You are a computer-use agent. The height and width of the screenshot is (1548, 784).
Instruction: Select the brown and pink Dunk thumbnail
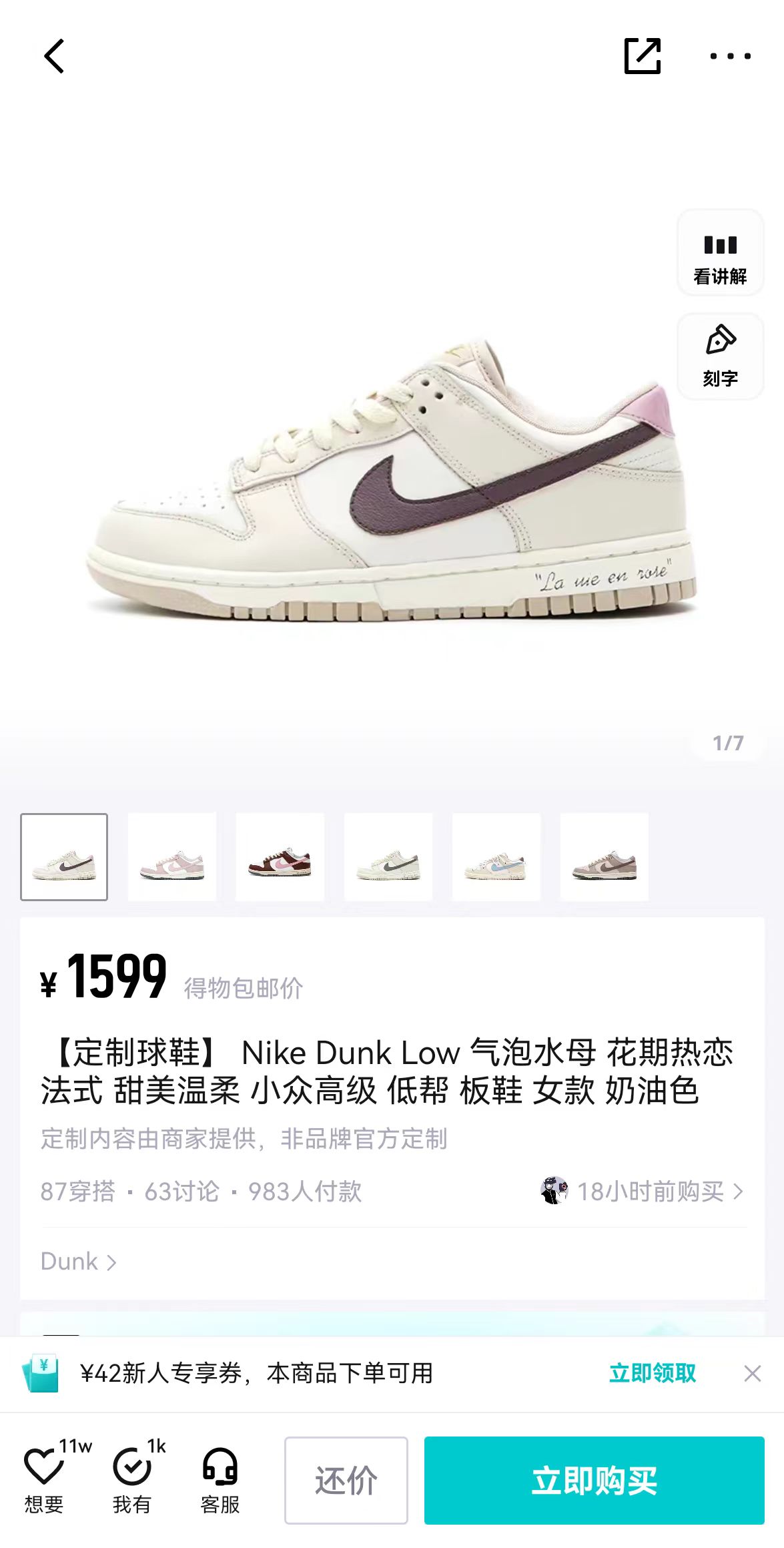pyautogui.click(x=280, y=857)
